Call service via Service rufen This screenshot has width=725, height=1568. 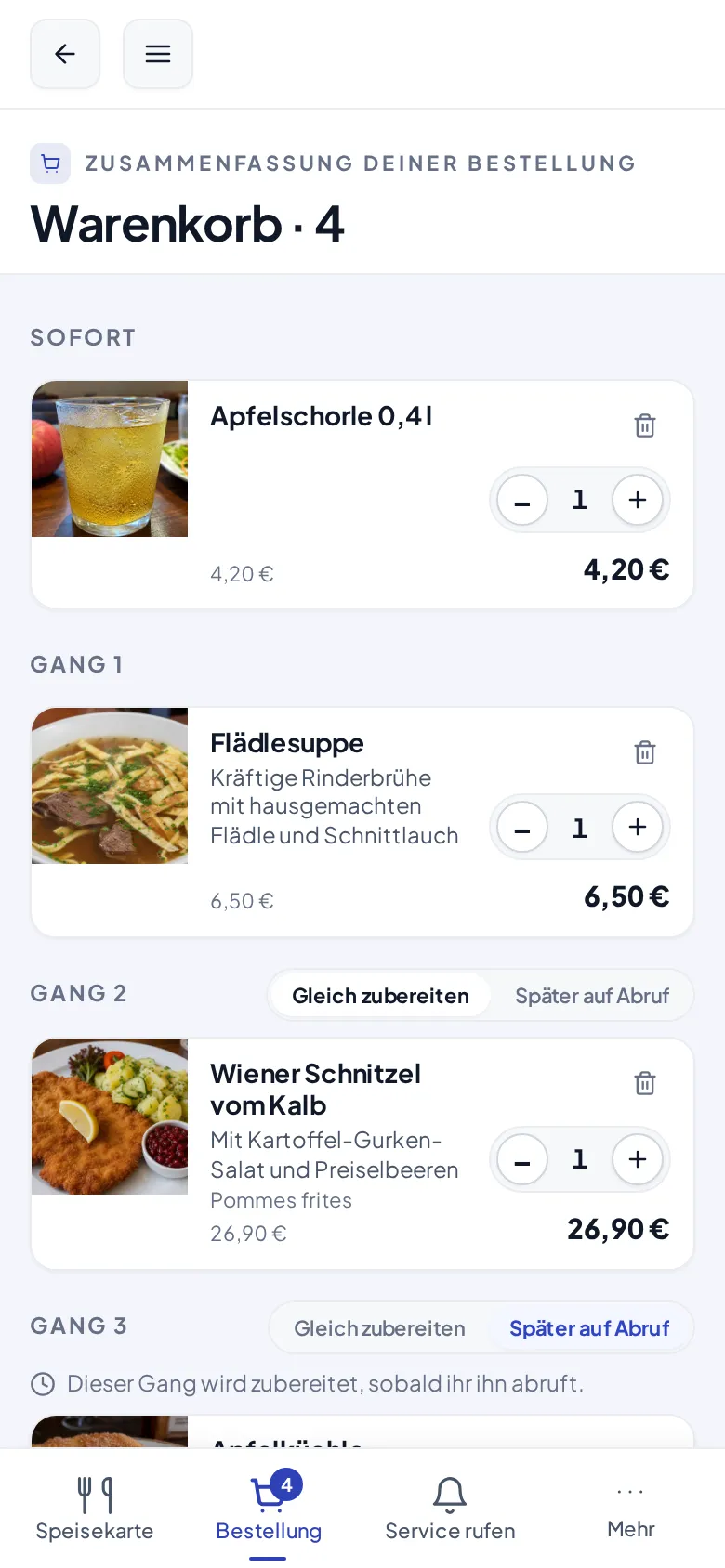click(x=450, y=1509)
